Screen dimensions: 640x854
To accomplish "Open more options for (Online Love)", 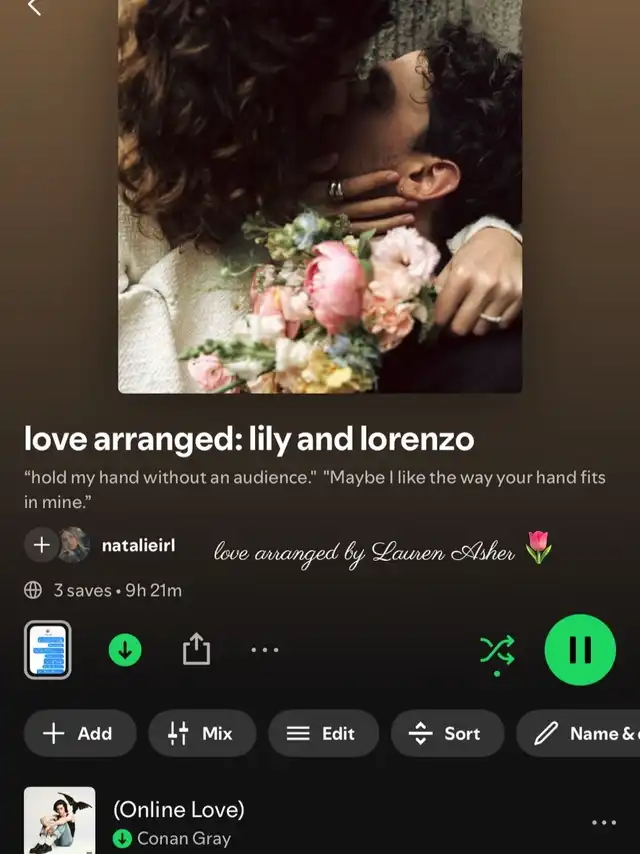I will click(604, 822).
